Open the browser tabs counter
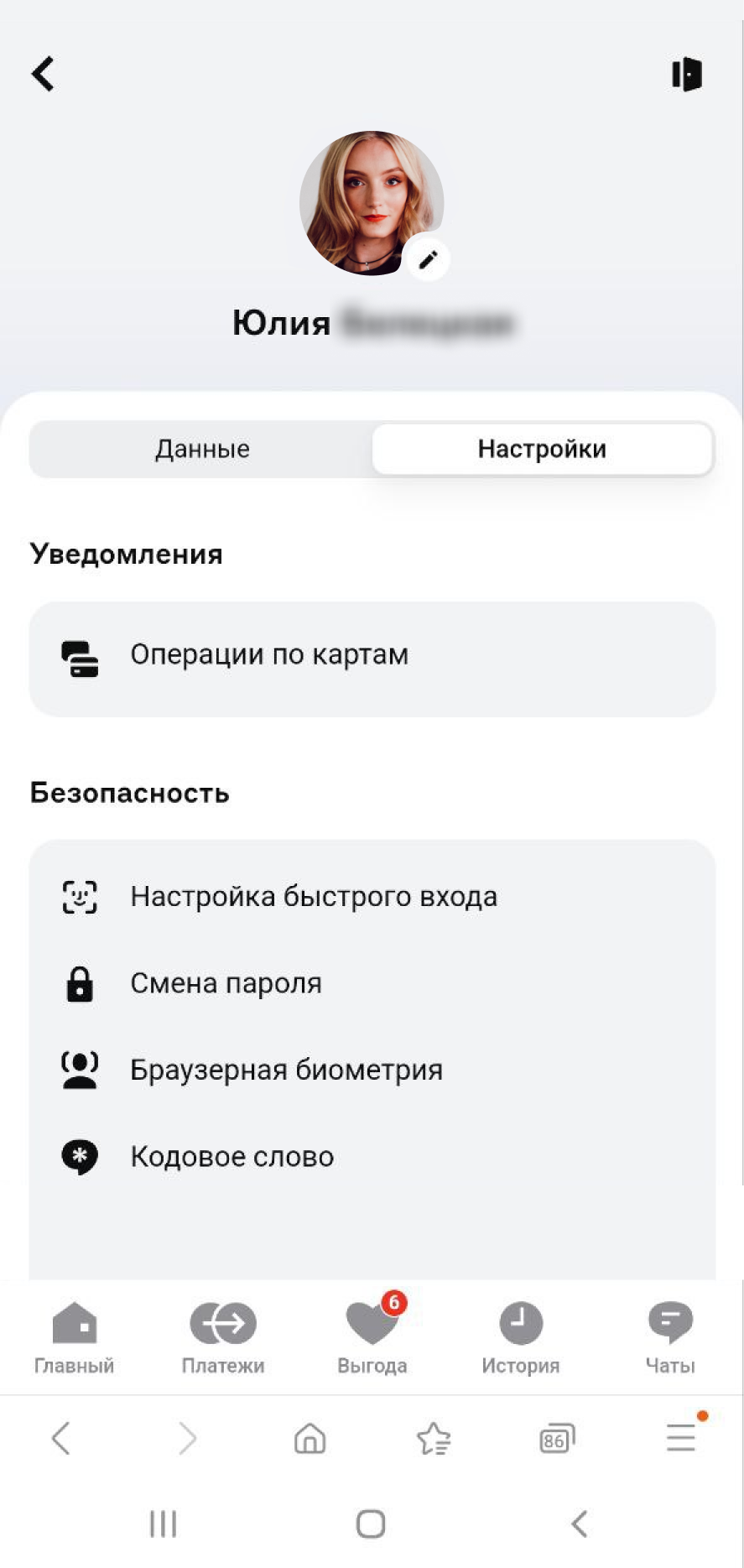Screen dimensions: 744x1568 pos(557,1439)
